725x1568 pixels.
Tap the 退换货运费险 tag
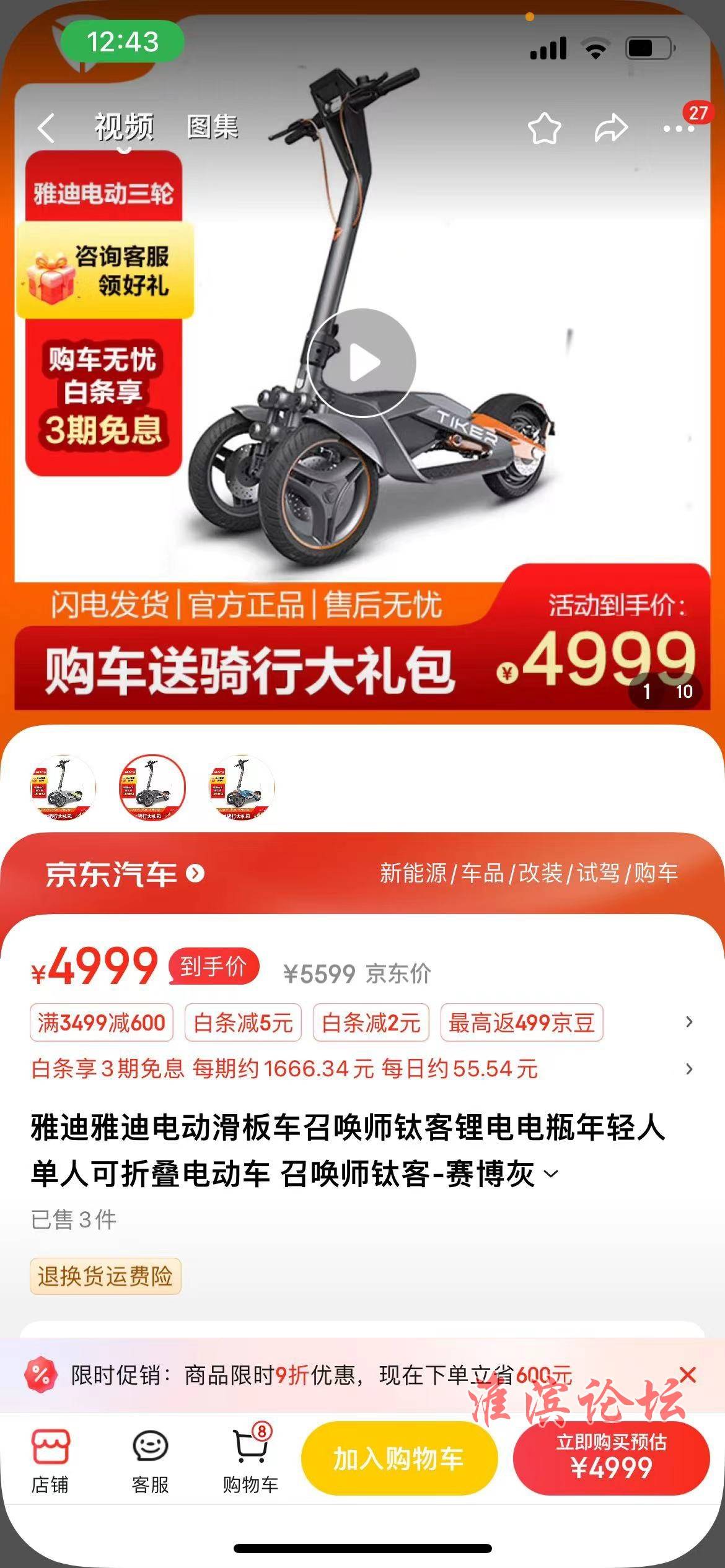(105, 1276)
